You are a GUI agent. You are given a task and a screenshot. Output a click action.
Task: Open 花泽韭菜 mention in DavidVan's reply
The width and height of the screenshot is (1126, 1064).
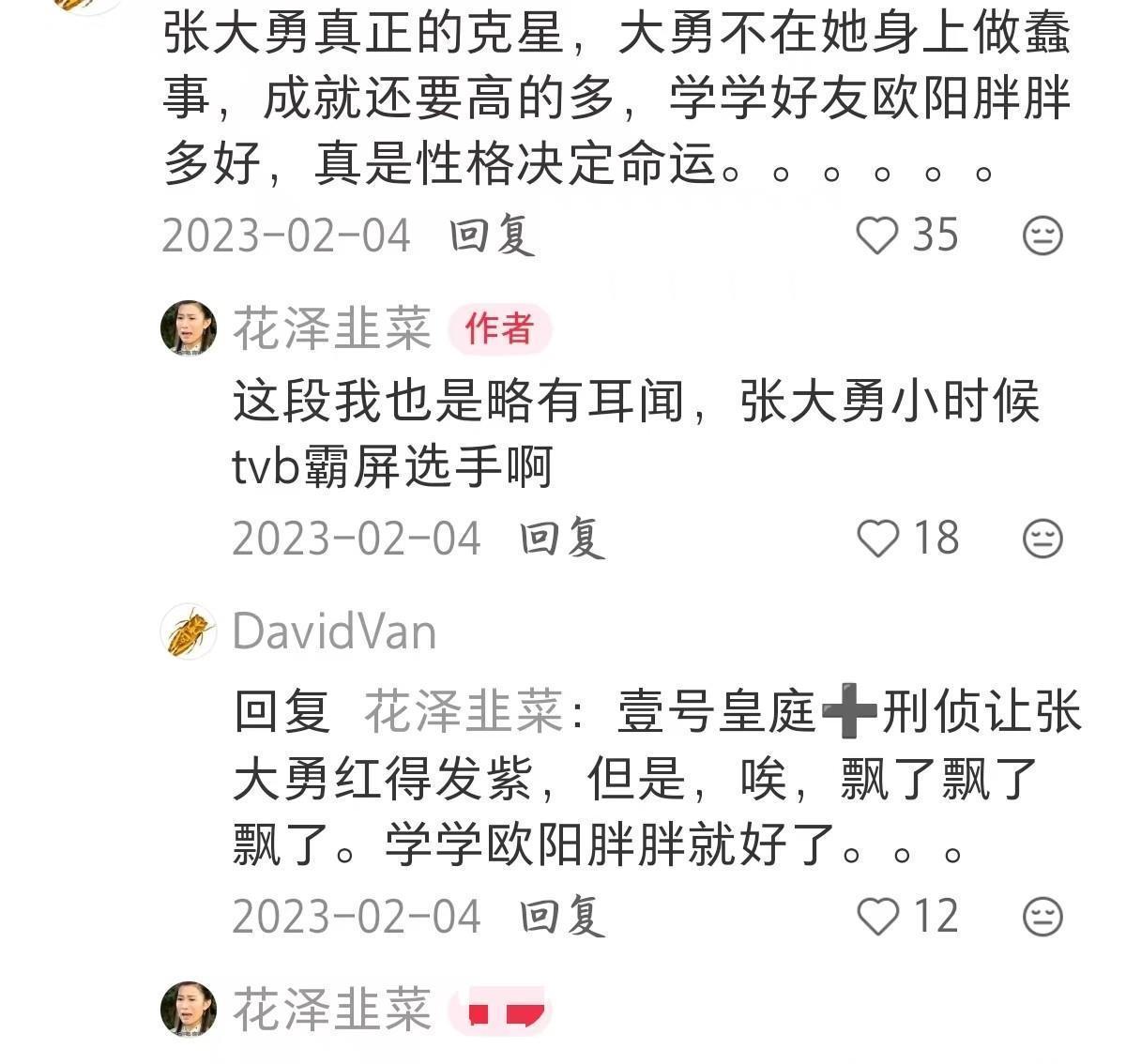(464, 712)
